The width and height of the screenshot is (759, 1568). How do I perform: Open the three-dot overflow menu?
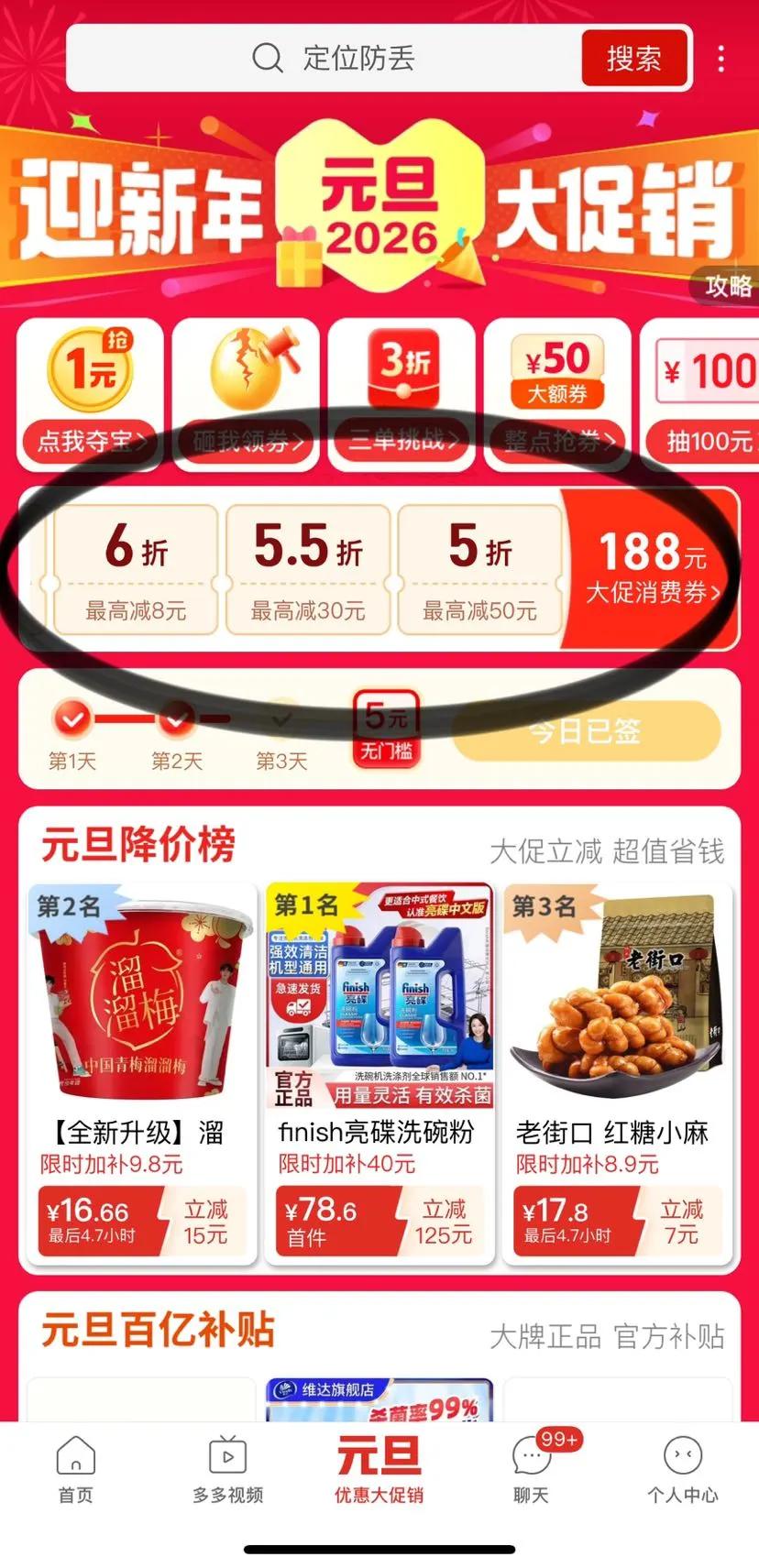pos(721,59)
